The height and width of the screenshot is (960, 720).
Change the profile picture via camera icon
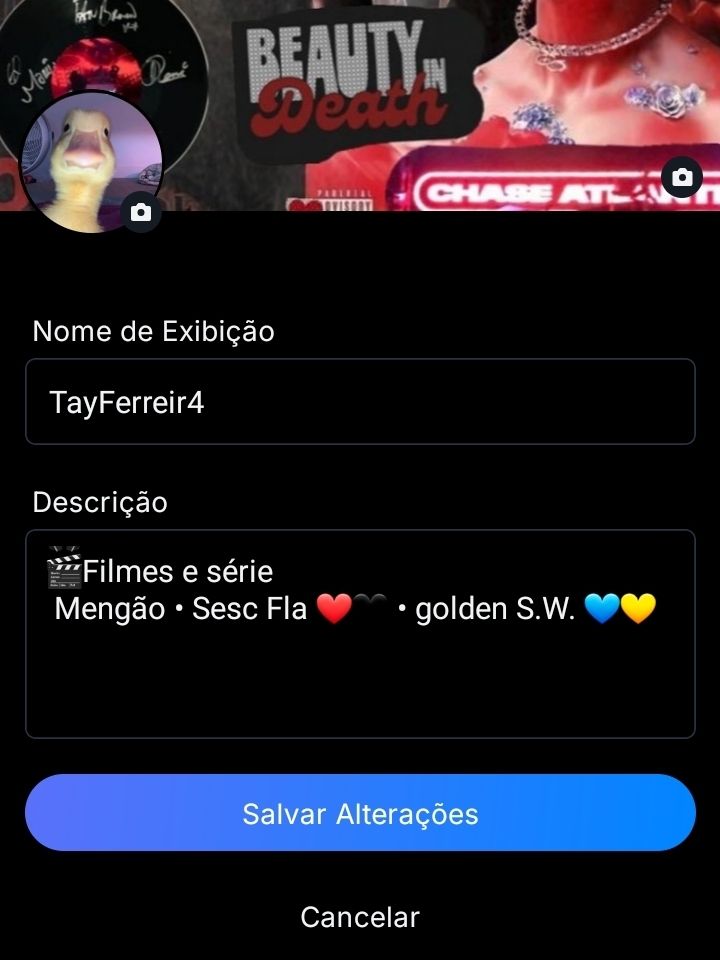(x=141, y=212)
